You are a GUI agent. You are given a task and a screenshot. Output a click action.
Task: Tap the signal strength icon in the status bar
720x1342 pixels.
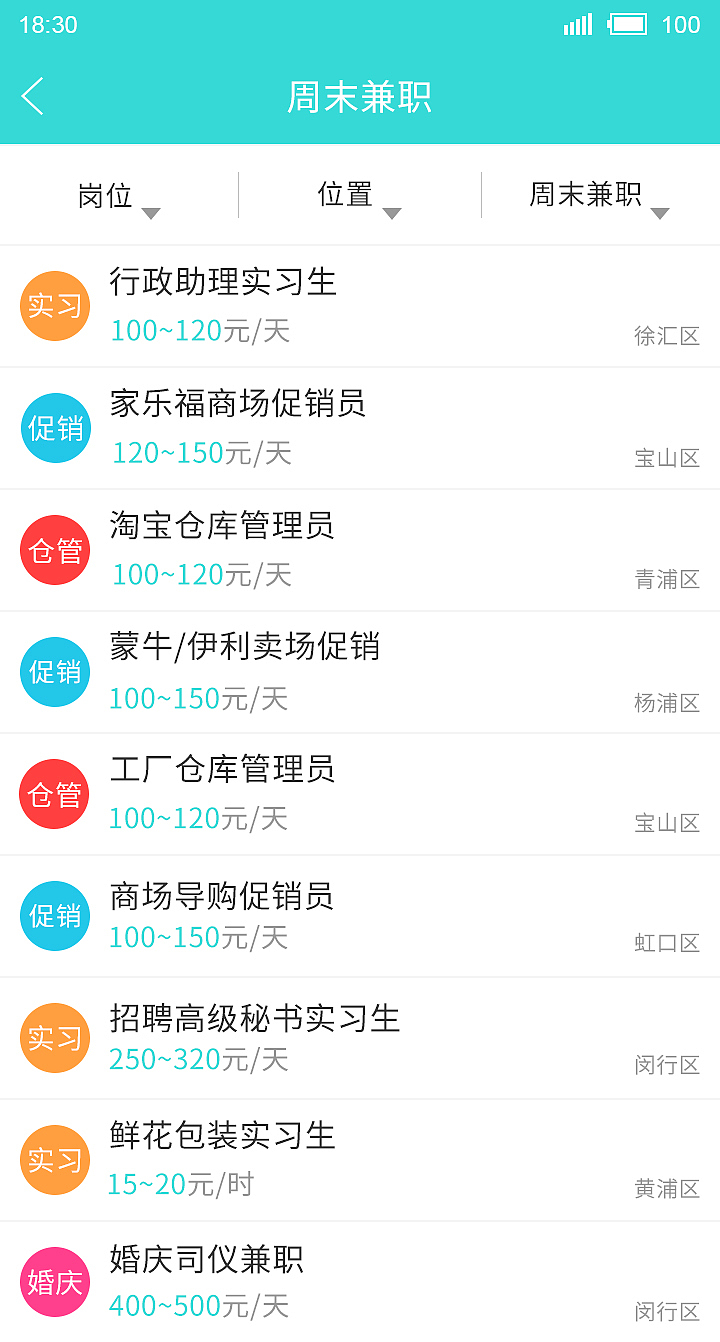[577, 25]
